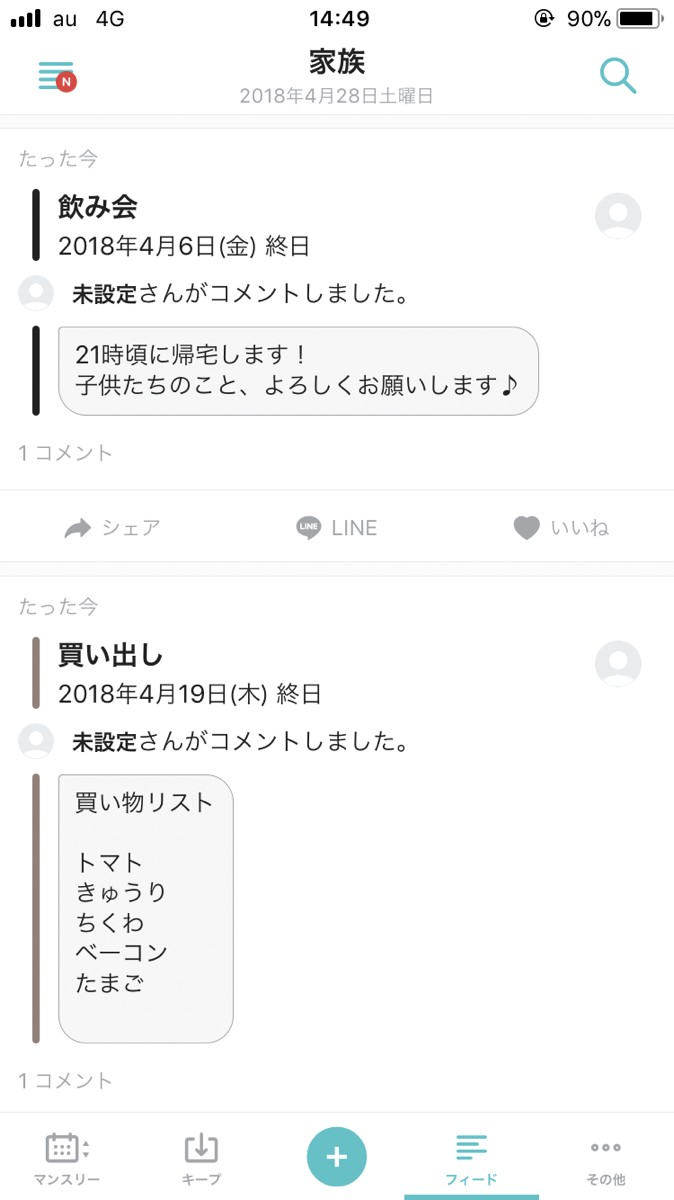Screen dimensions: 674x1200
Task: Open the side menu with notification badge
Action: [57, 76]
